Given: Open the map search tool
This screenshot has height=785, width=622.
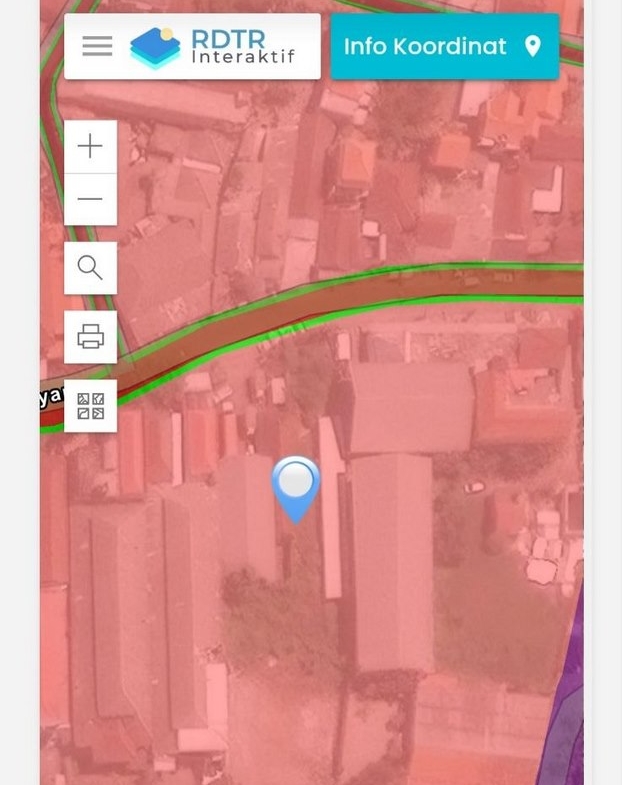Looking at the screenshot, I should click(x=90, y=268).
